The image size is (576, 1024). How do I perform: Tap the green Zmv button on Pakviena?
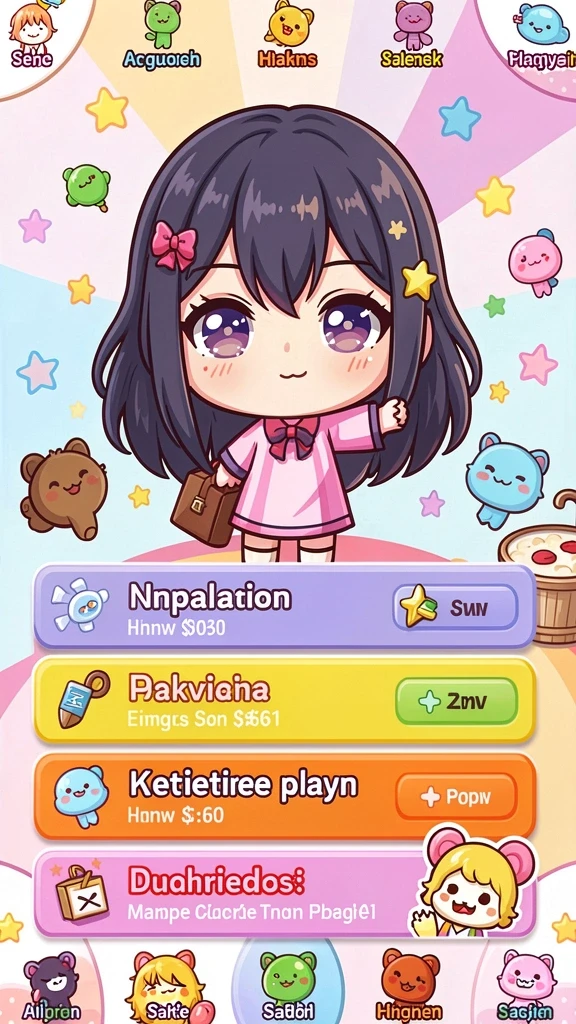tap(456, 701)
